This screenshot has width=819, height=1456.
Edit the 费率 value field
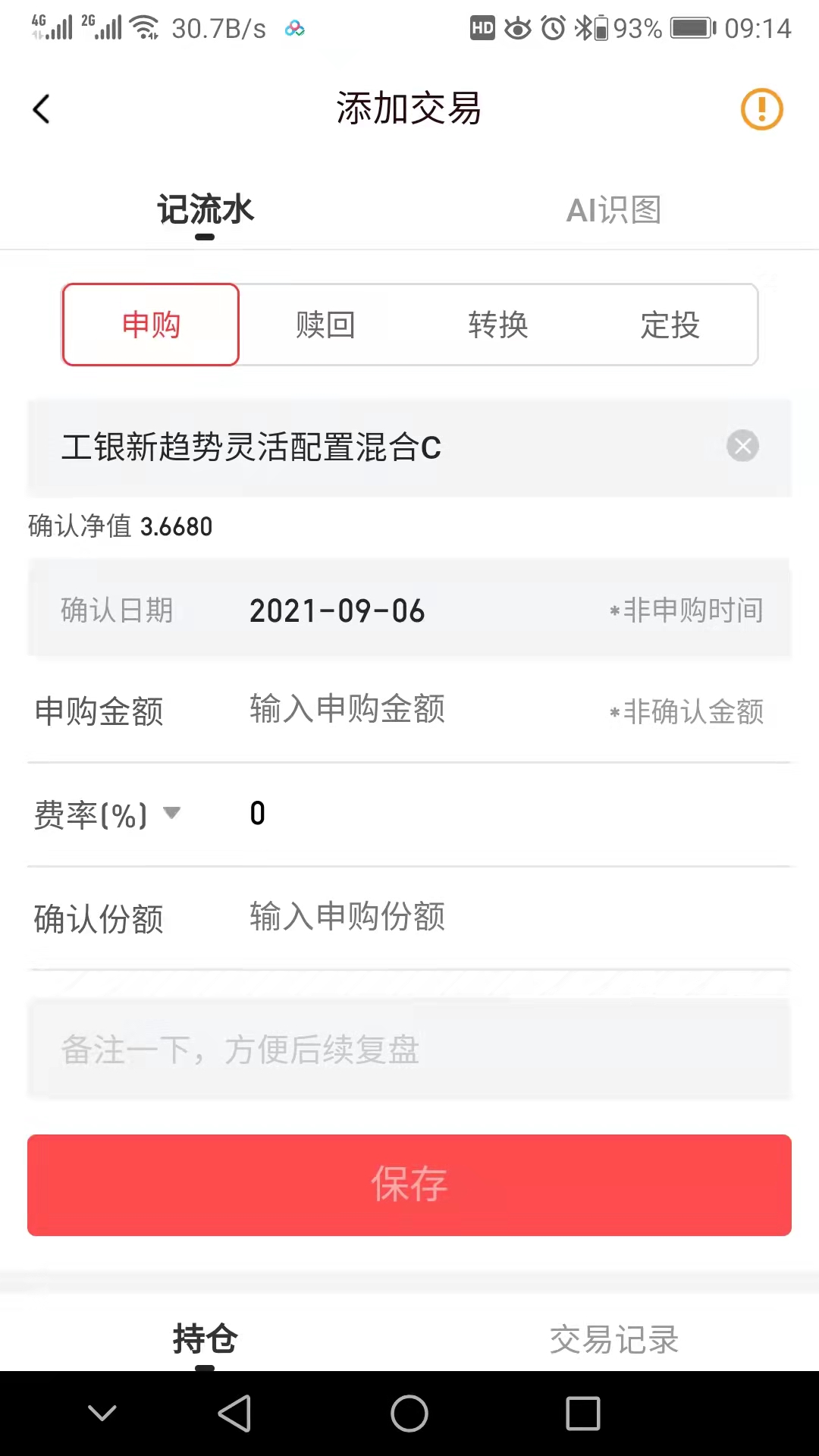tap(516, 814)
